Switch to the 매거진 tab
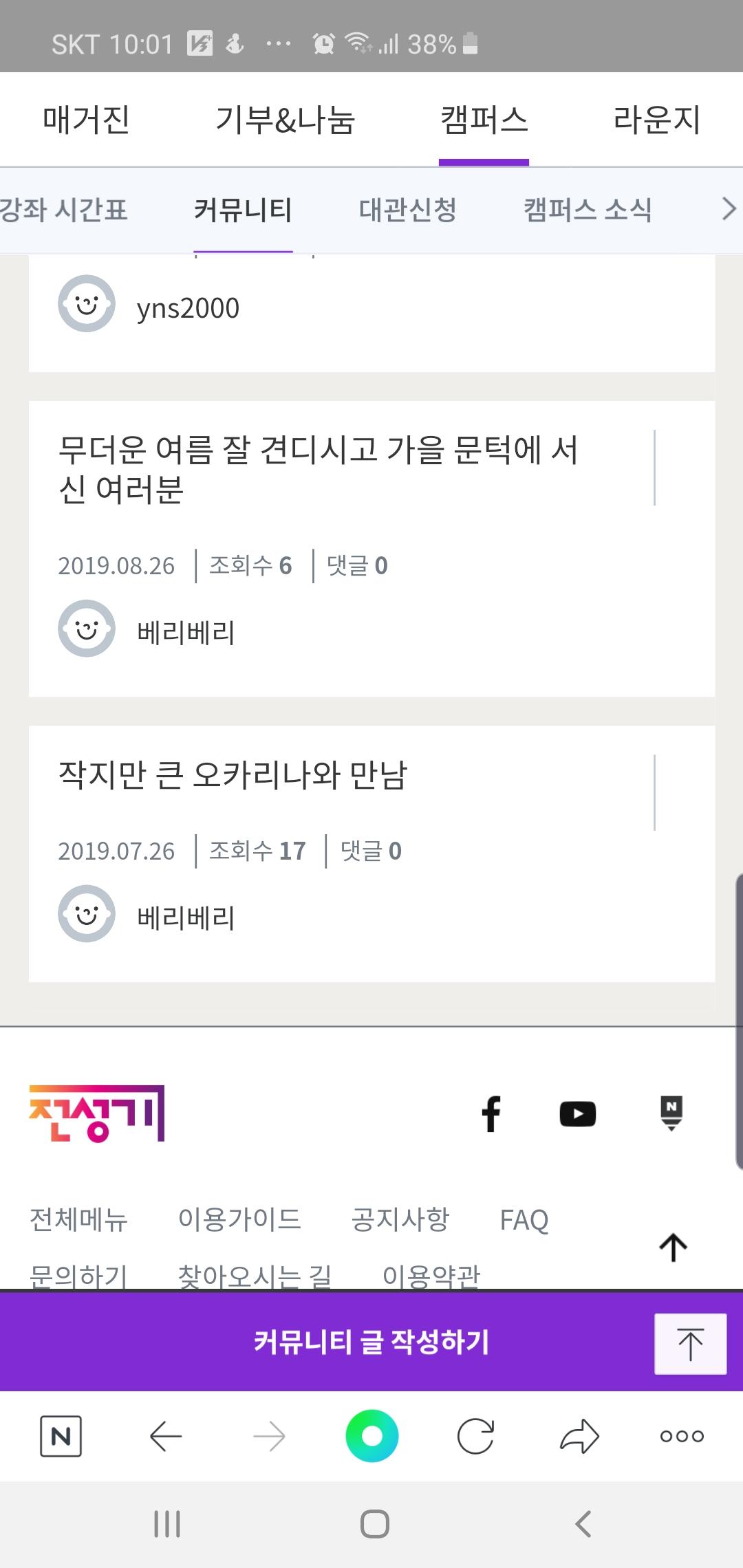The width and height of the screenshot is (743, 1568). tap(86, 120)
